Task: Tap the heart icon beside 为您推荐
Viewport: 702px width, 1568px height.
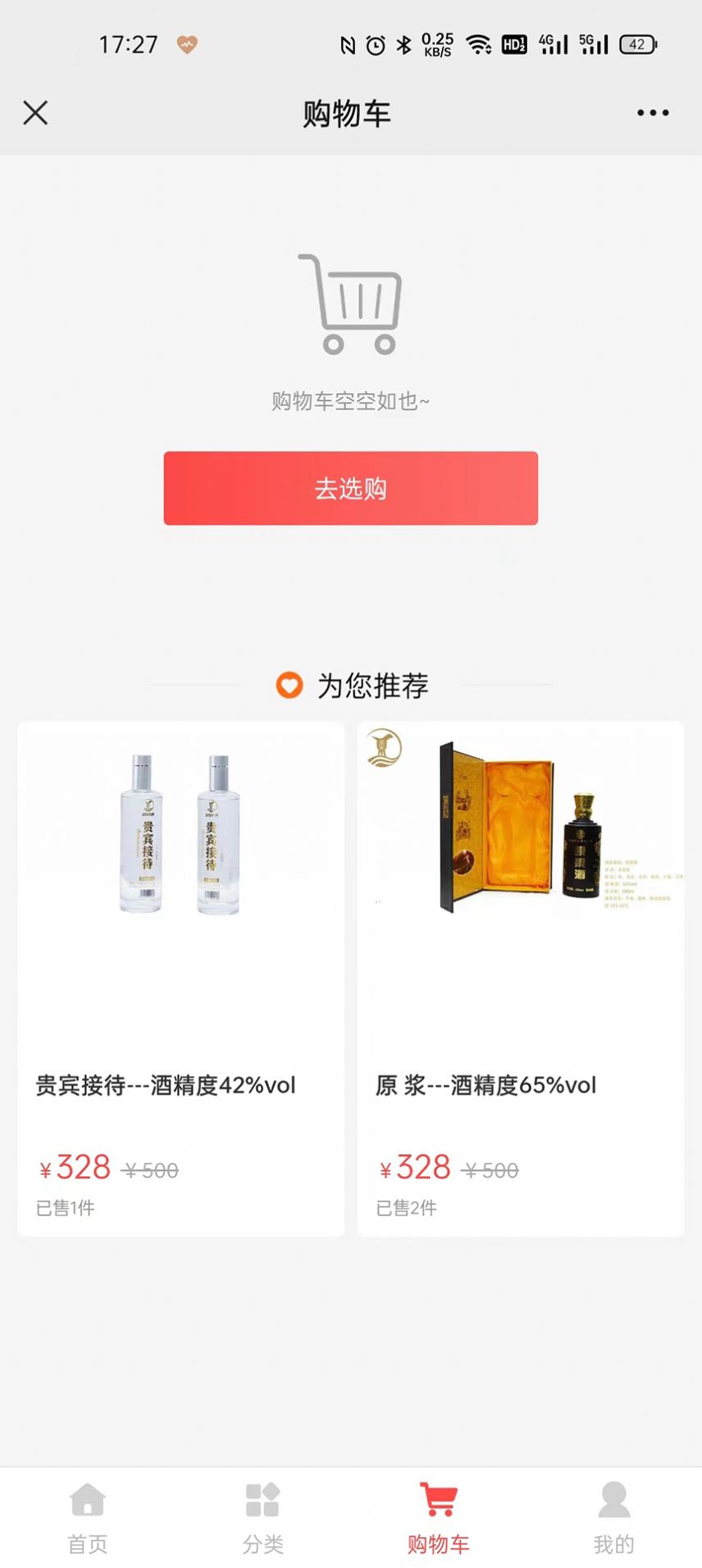Action: [289, 686]
